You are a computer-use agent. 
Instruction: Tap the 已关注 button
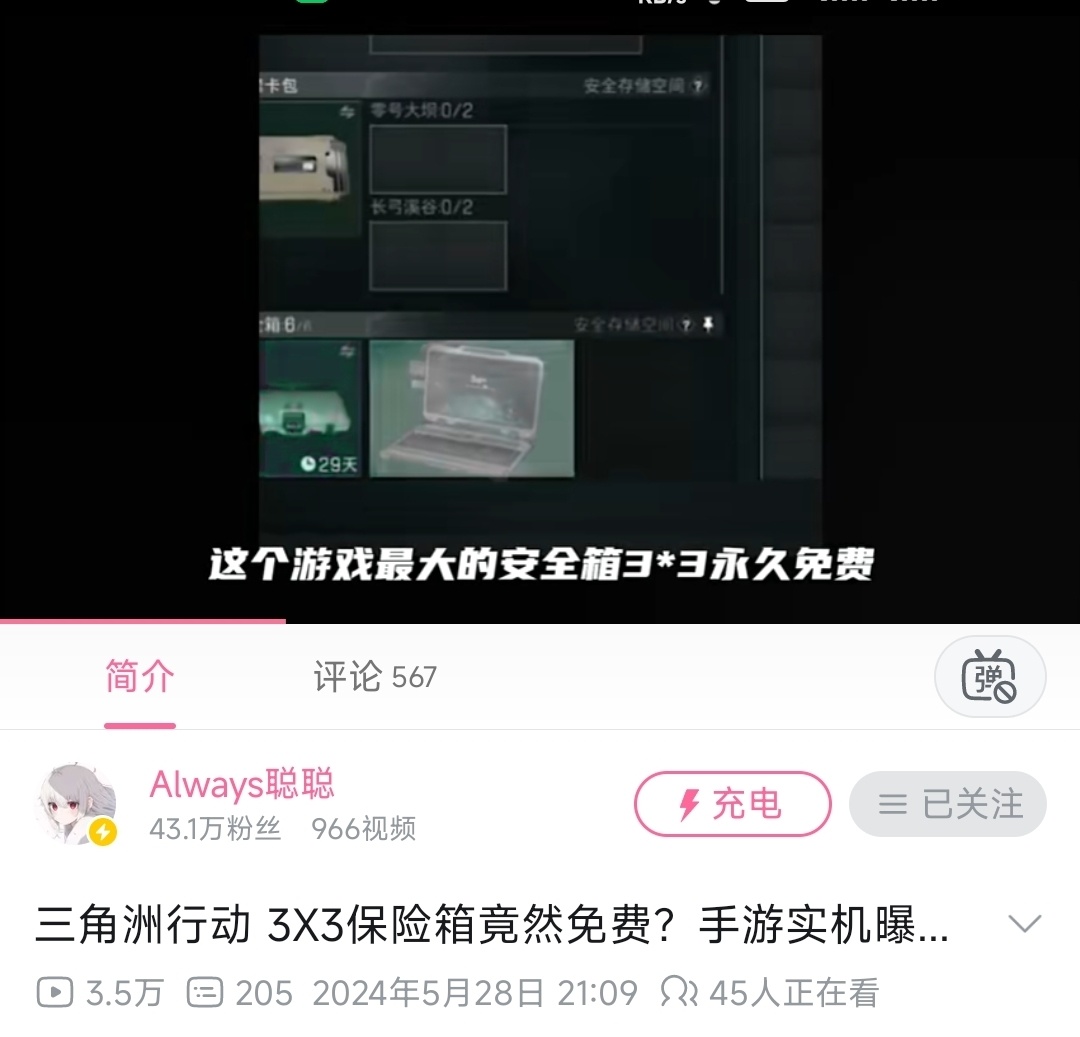[948, 804]
